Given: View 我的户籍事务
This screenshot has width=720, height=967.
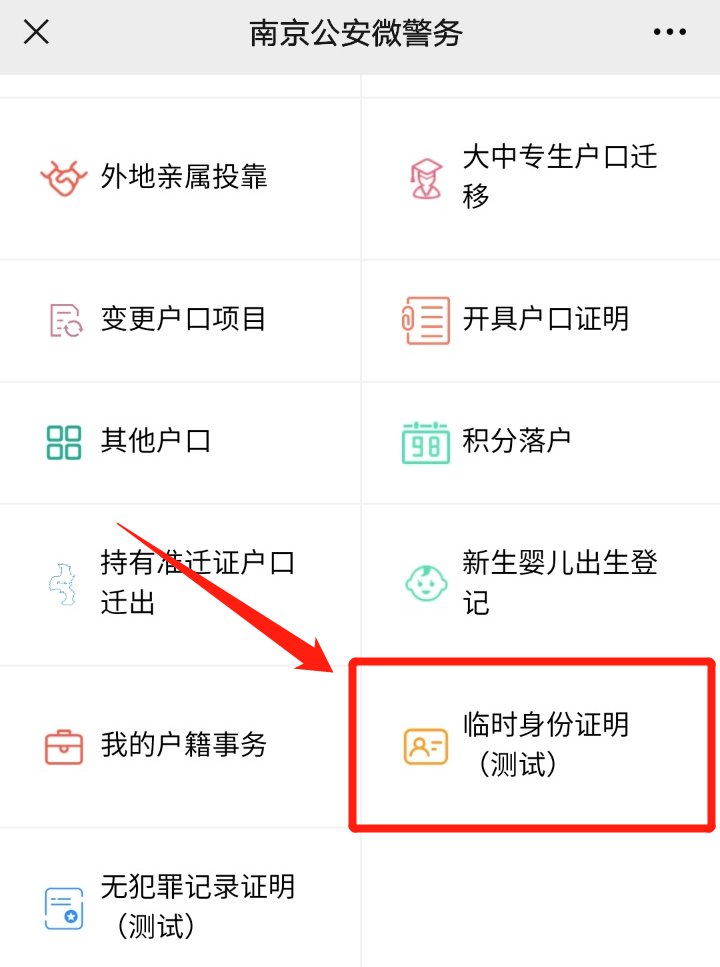Looking at the screenshot, I should [180, 746].
